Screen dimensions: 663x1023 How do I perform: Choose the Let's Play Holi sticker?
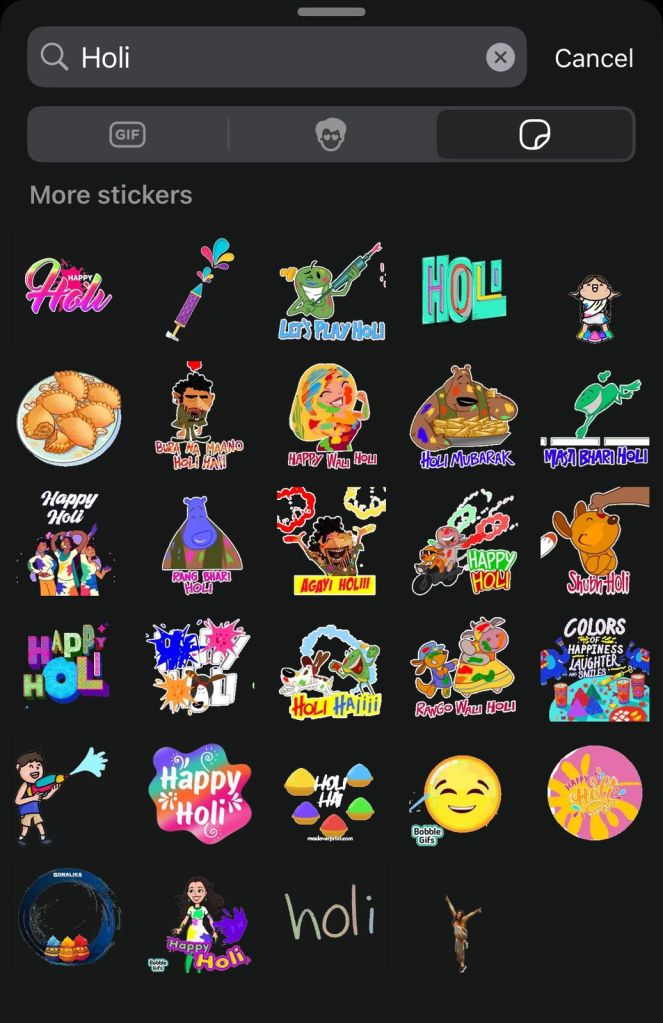pos(332,290)
